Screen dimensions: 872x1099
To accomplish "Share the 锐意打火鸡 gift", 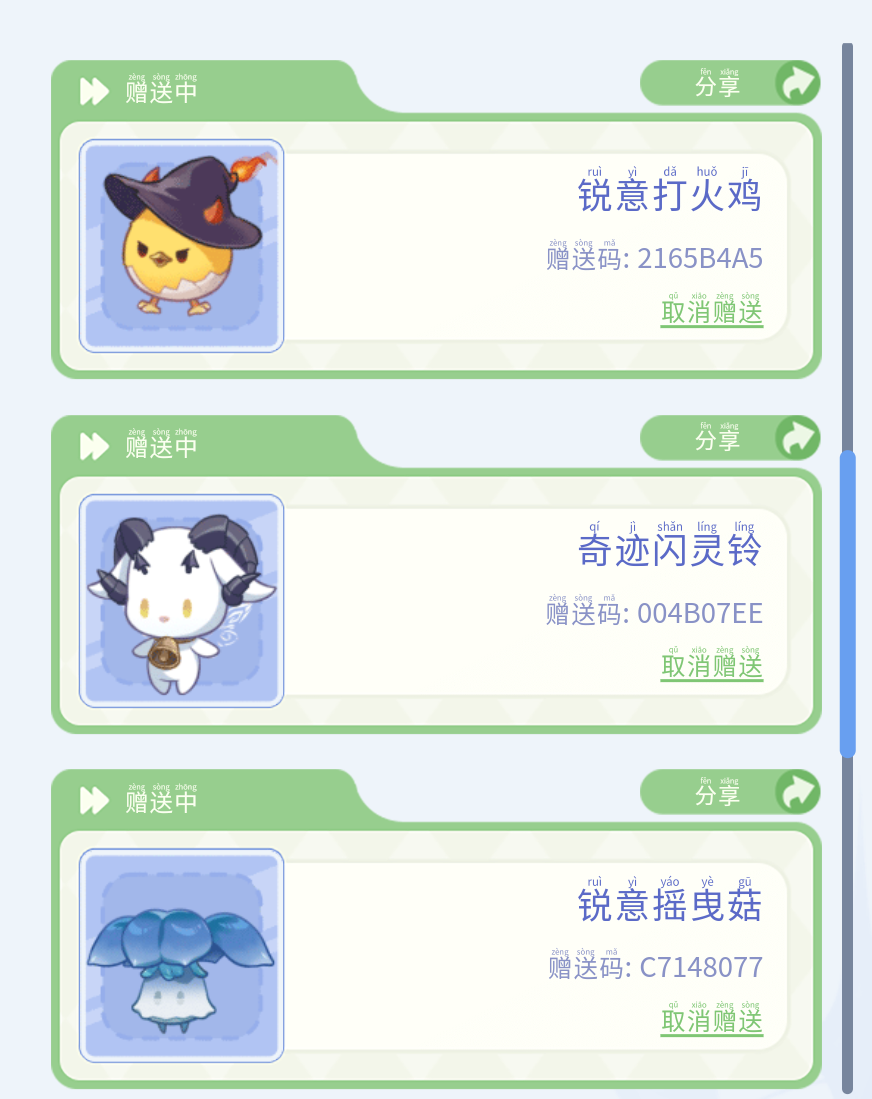I will [x=730, y=84].
